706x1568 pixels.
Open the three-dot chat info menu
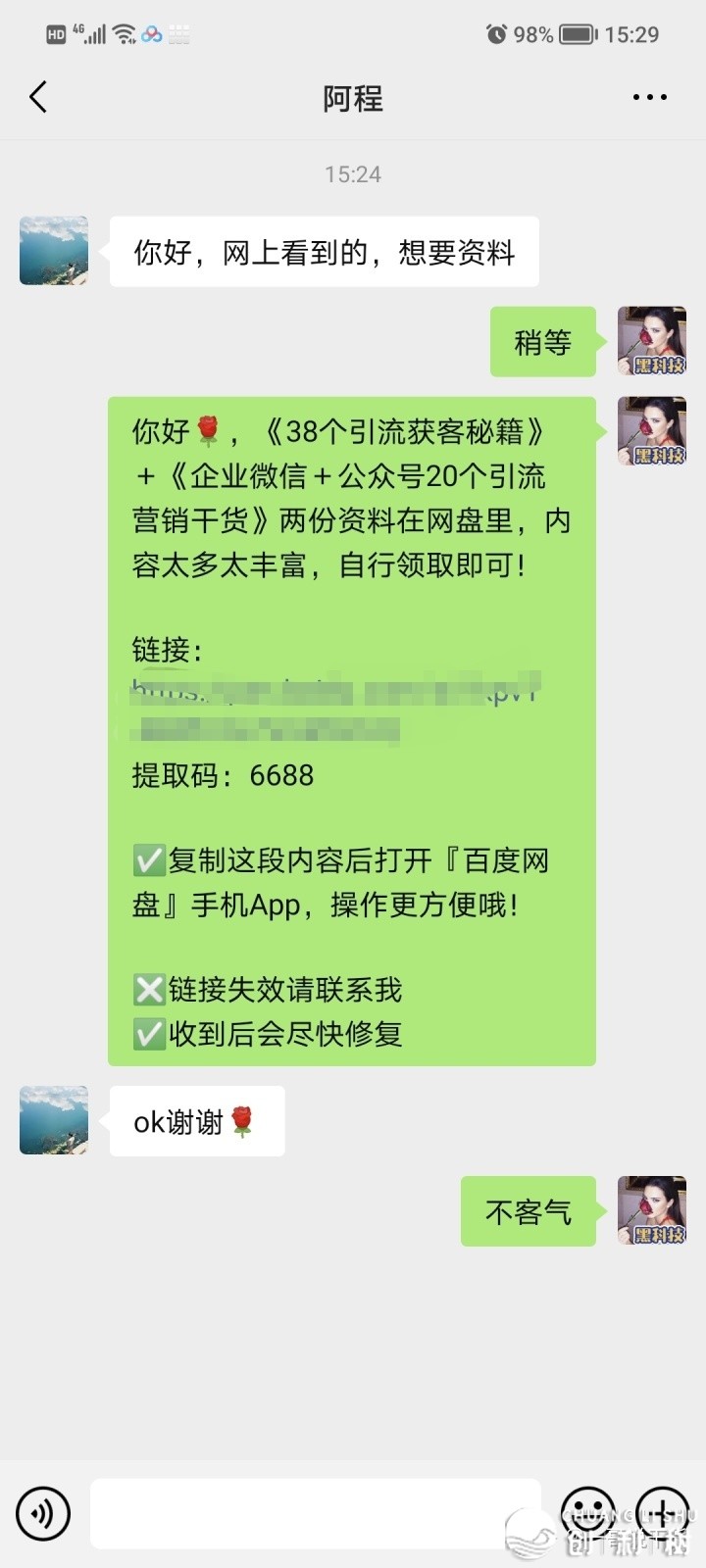[649, 97]
